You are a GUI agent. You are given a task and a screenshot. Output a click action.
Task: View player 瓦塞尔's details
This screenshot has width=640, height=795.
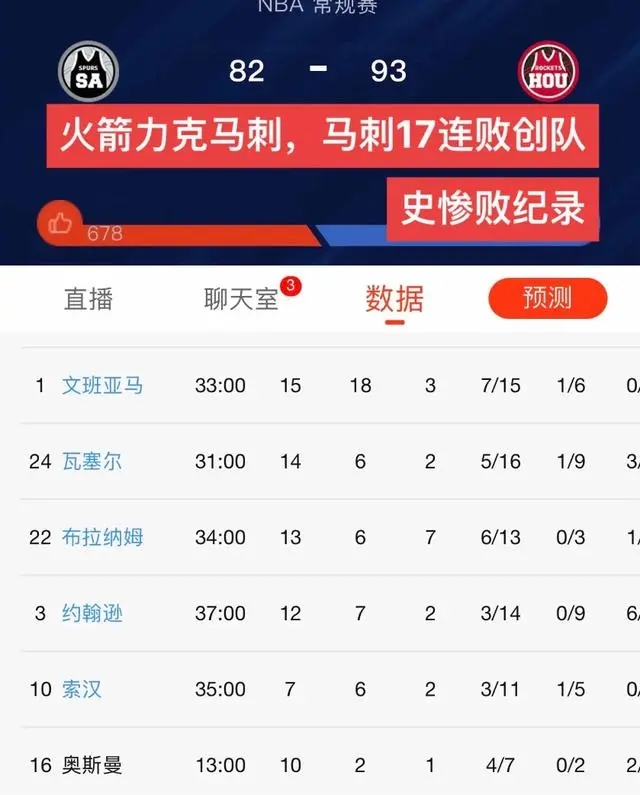pyautogui.click(x=92, y=461)
